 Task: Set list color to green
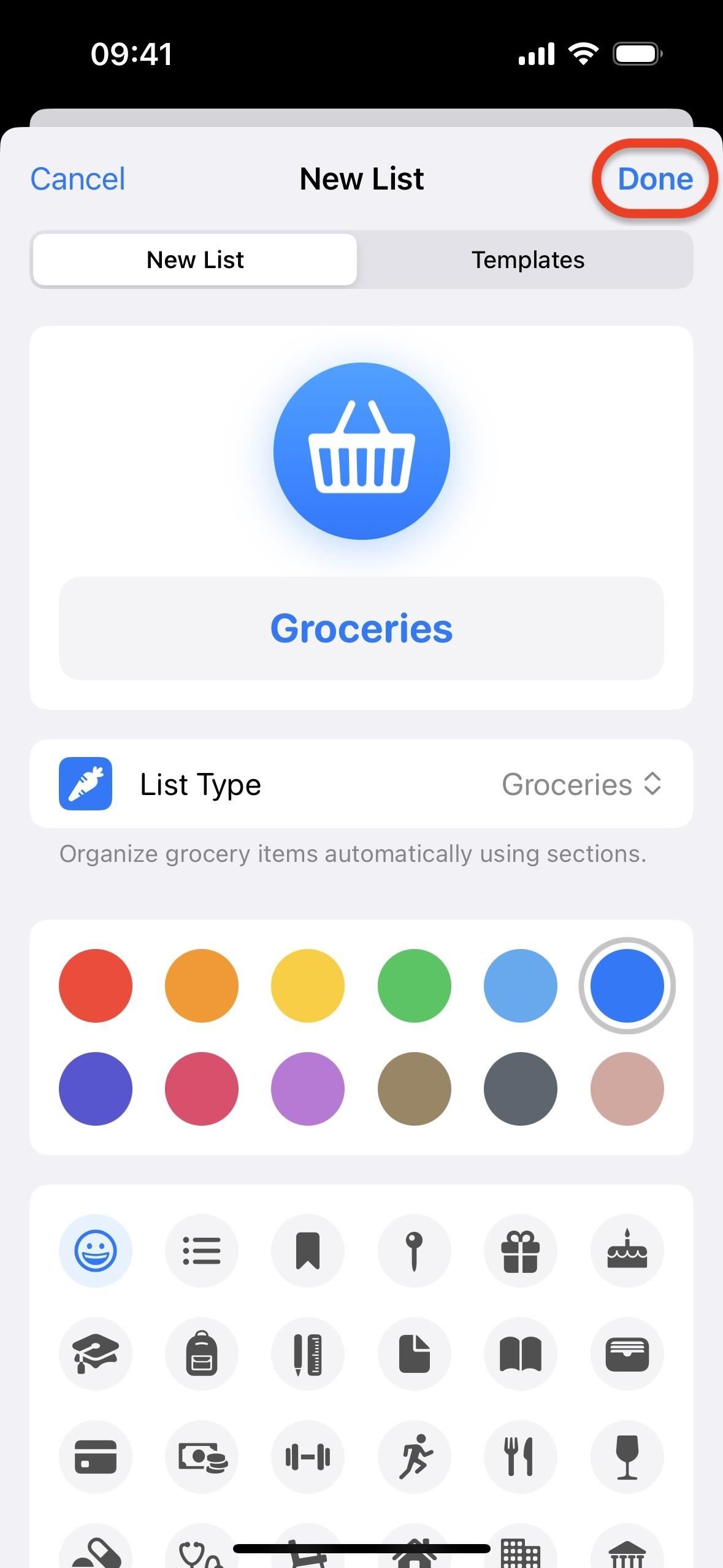click(x=415, y=986)
